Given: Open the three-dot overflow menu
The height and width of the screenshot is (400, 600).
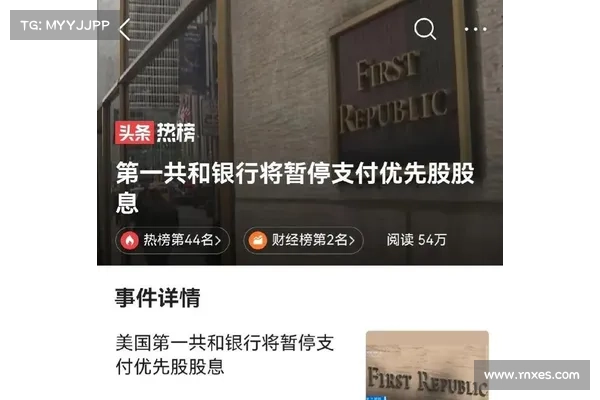Looking at the screenshot, I should click(x=475, y=29).
